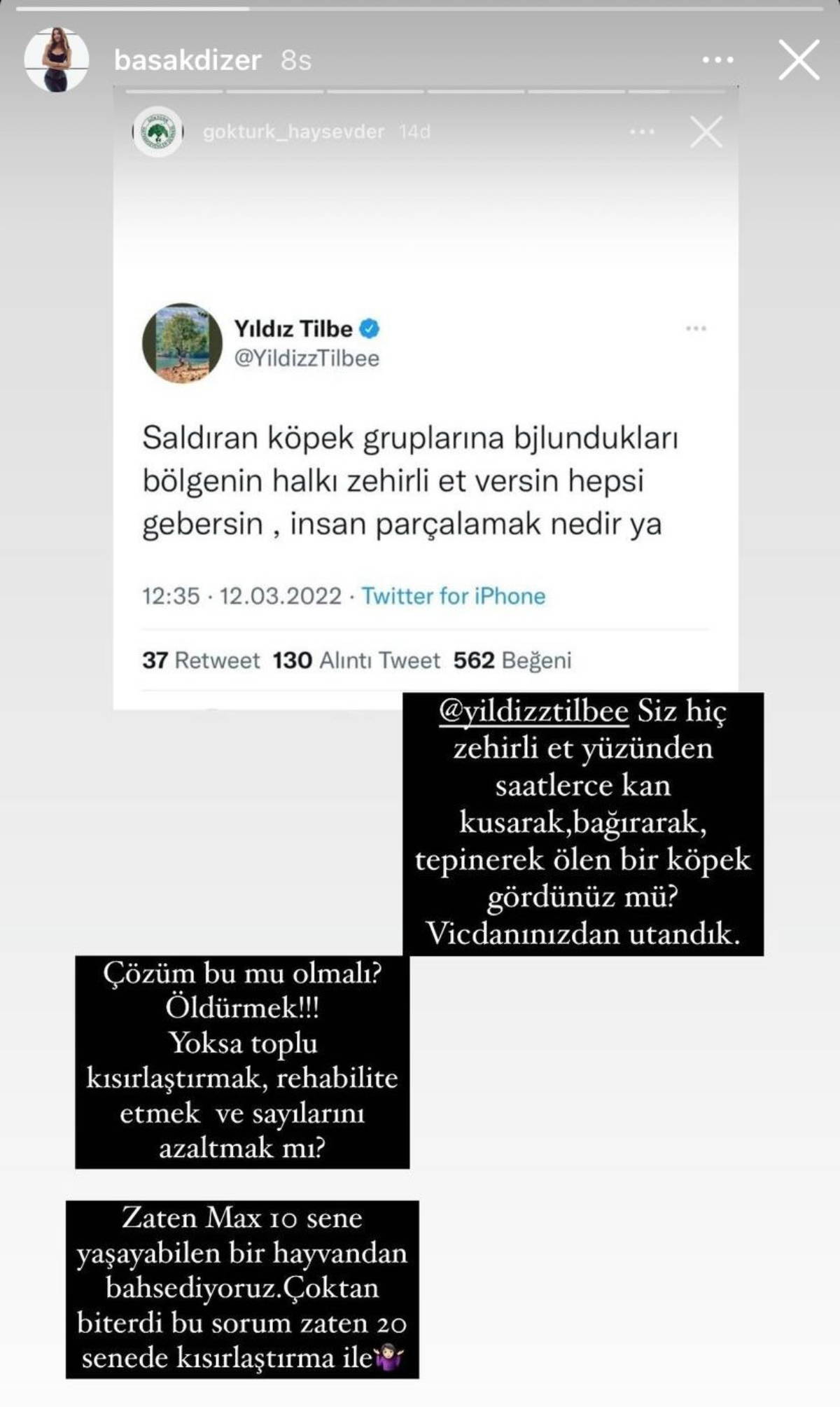Open the story options menu
Screen dimensions: 840x1407
tap(718, 60)
